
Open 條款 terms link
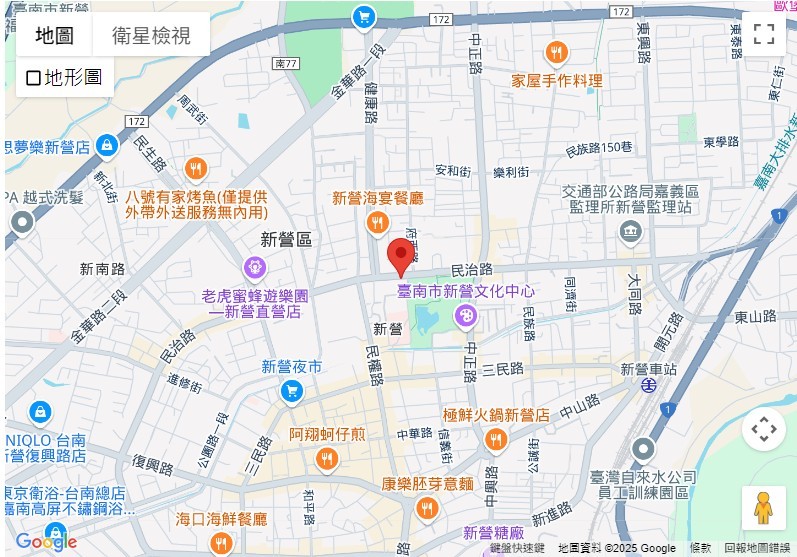coord(700,548)
